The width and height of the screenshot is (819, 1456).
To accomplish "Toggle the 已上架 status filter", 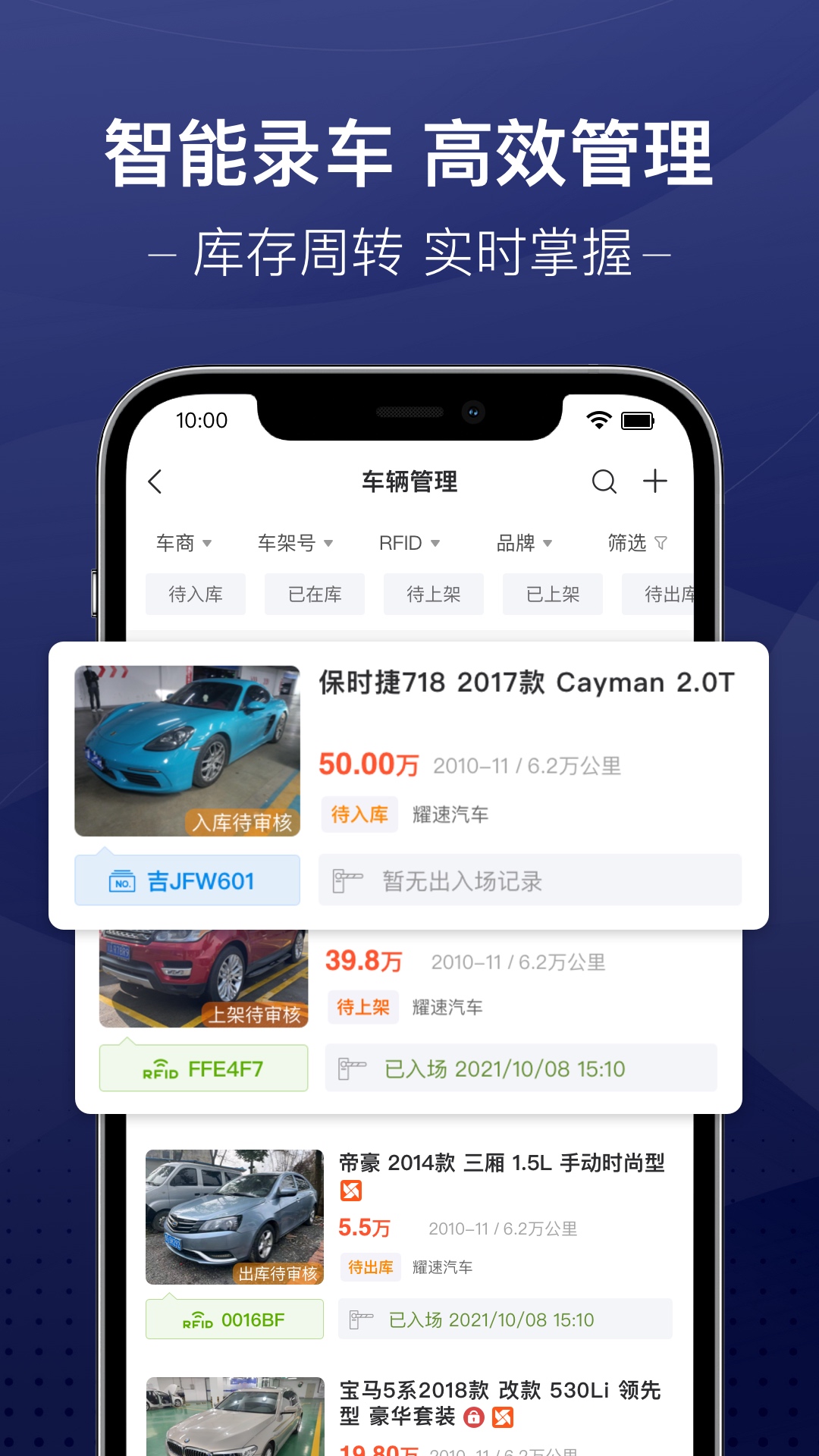I will [x=552, y=595].
